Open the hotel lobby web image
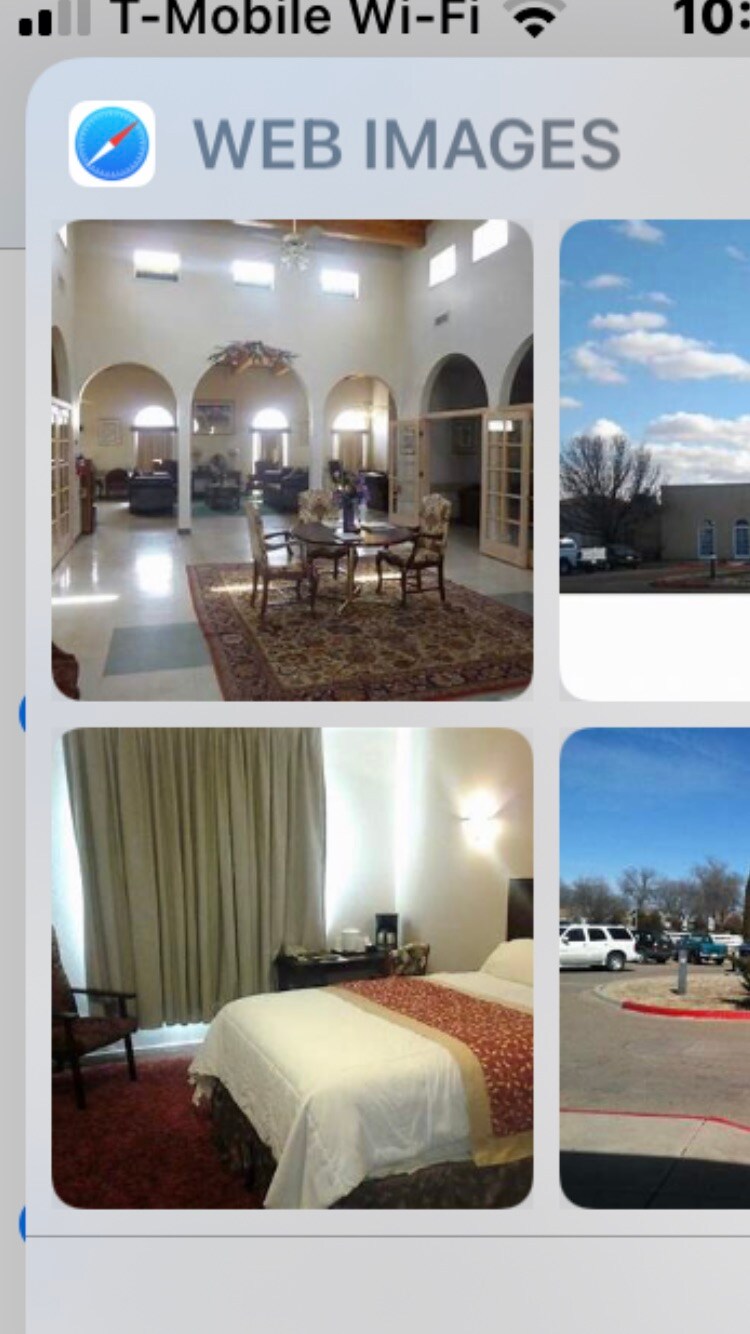 point(292,460)
